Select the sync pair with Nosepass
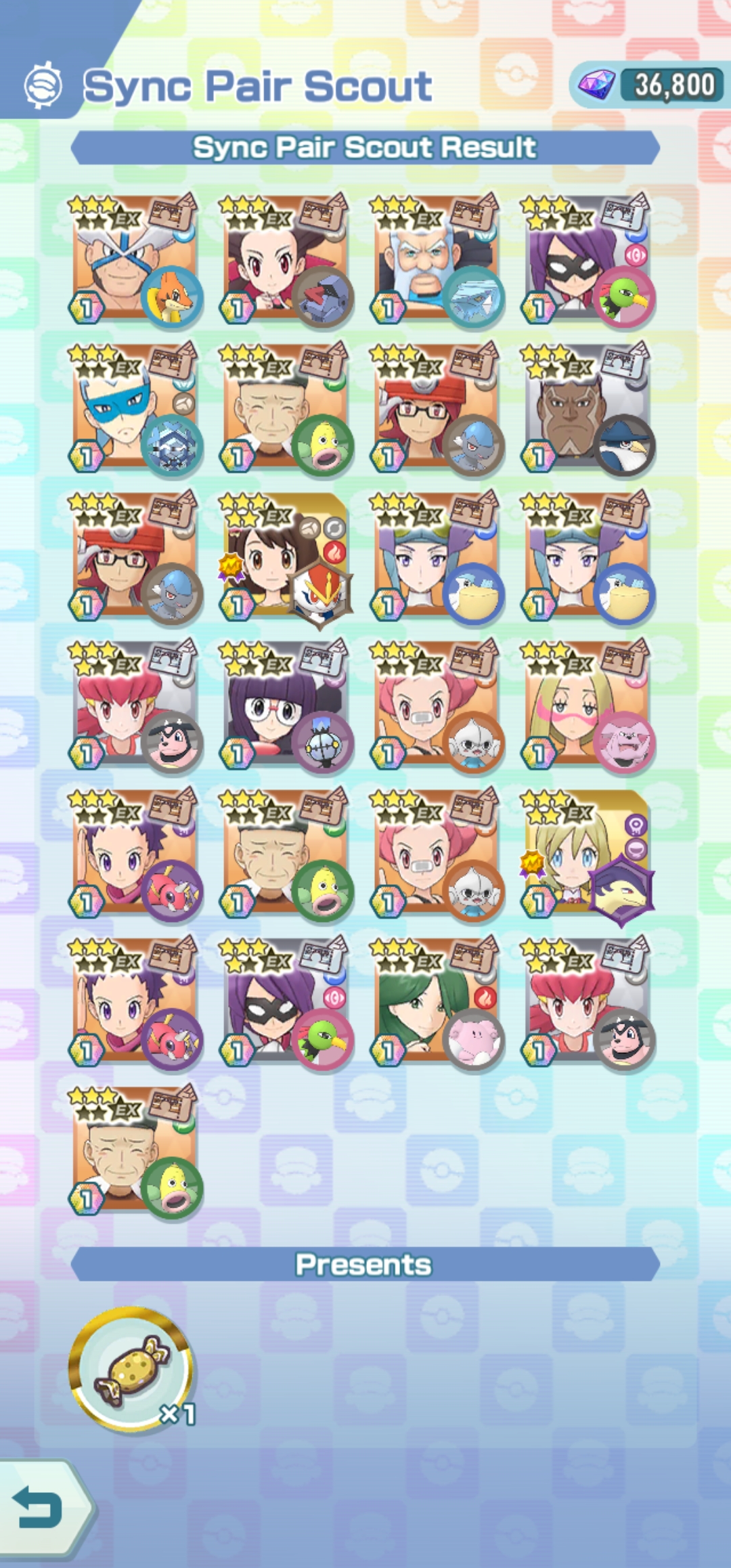 coord(286,258)
